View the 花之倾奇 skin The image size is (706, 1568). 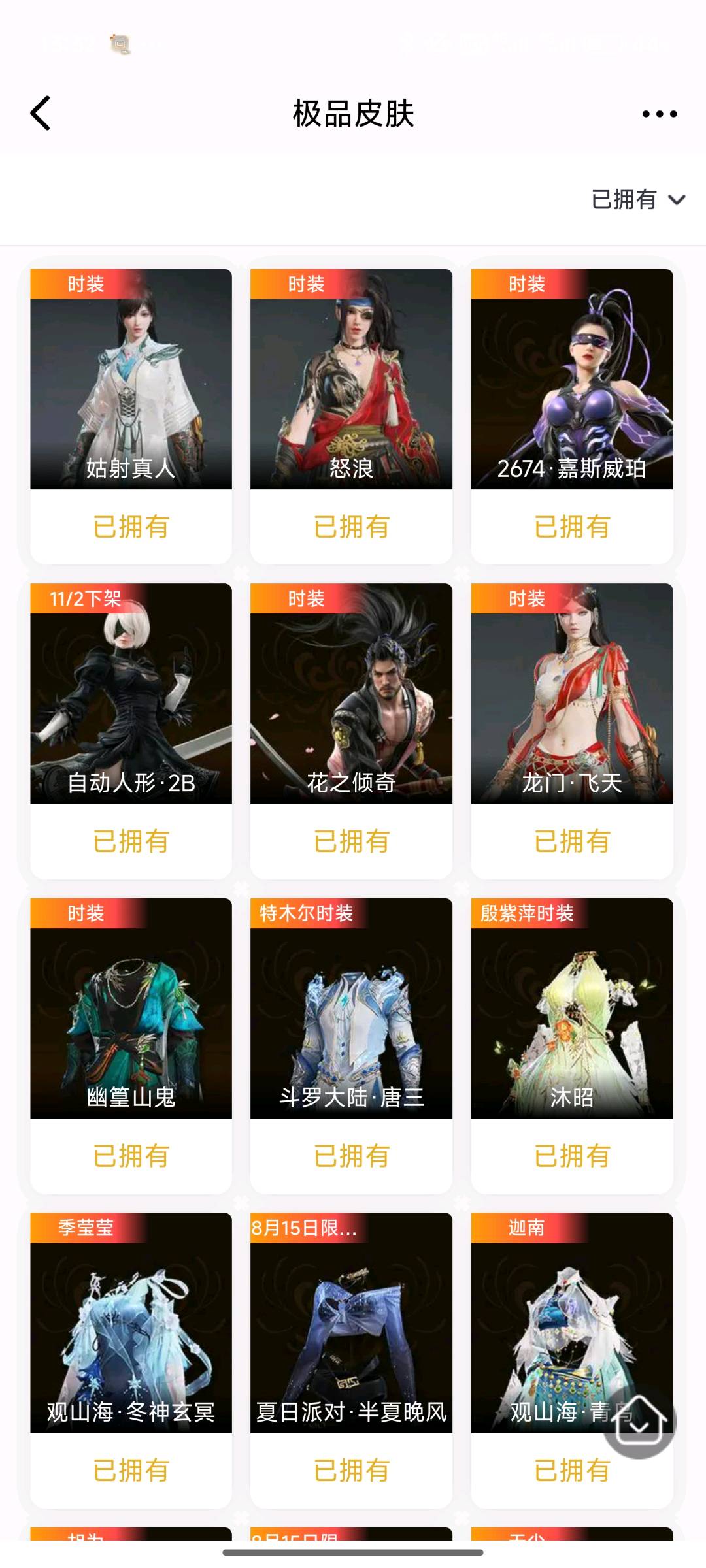tap(351, 694)
